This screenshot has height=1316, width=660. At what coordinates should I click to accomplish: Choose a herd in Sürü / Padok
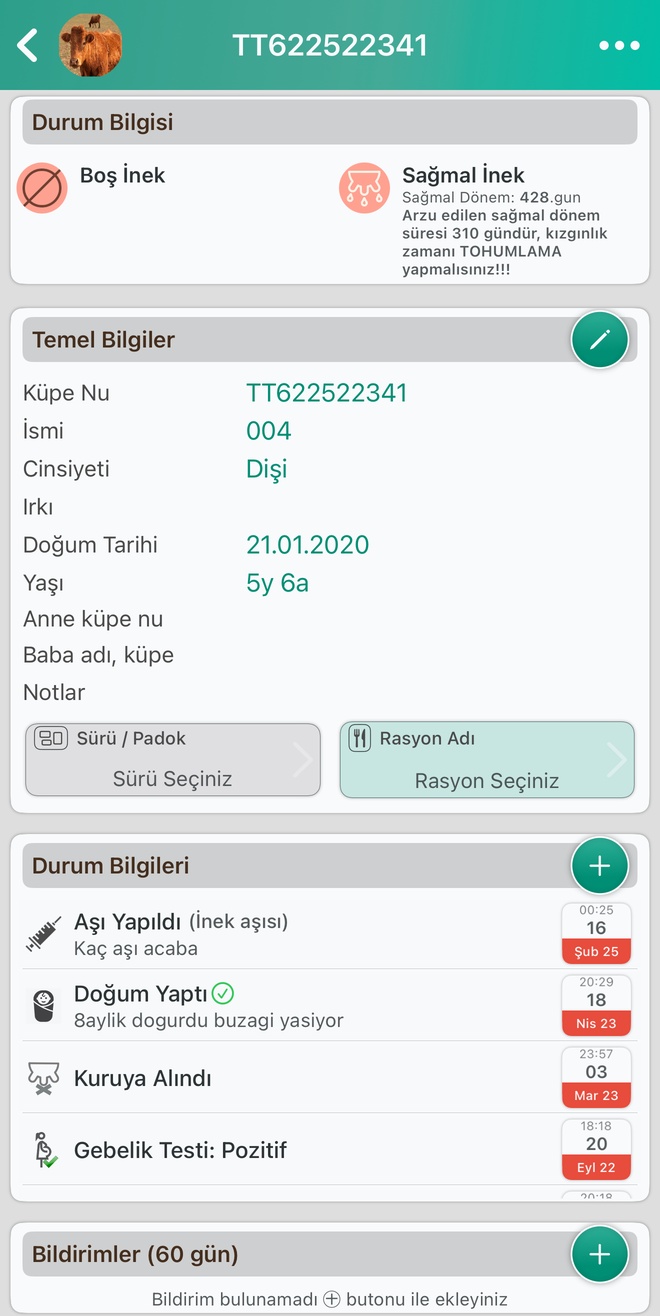click(173, 760)
